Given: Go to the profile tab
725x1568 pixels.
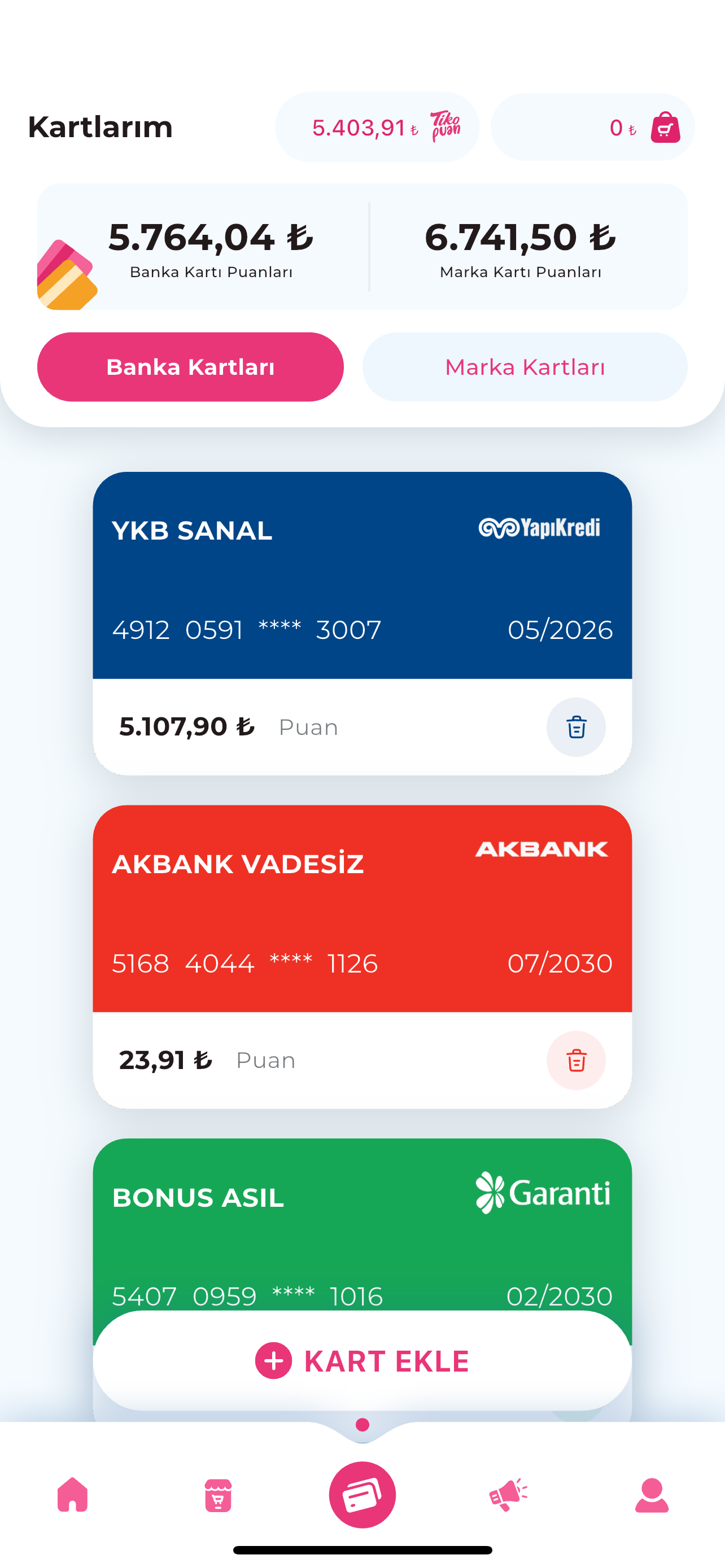Looking at the screenshot, I should 652,1495.
